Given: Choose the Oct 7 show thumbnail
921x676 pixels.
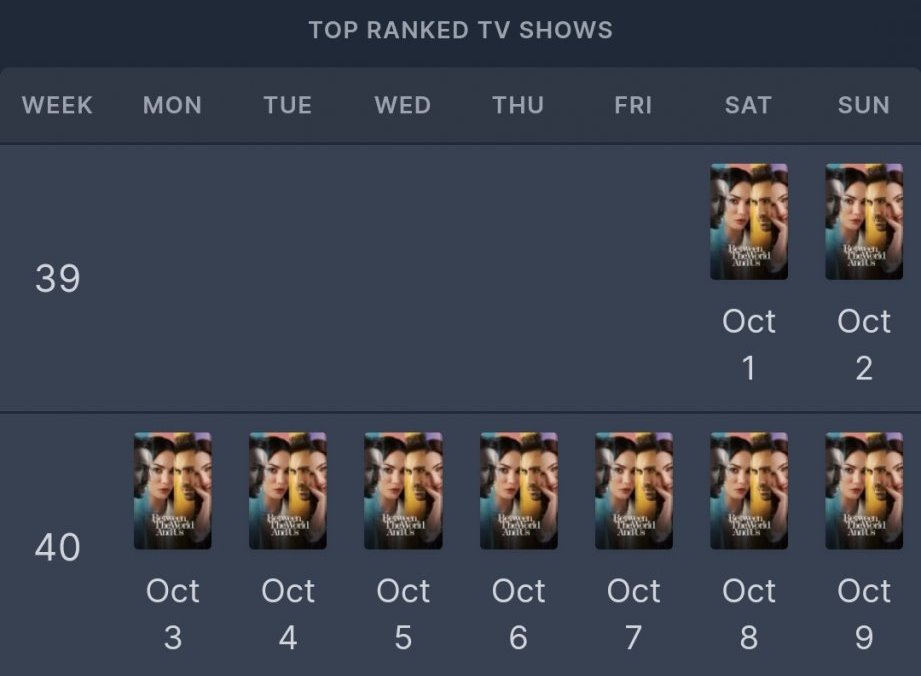Looking at the screenshot, I should (634, 491).
